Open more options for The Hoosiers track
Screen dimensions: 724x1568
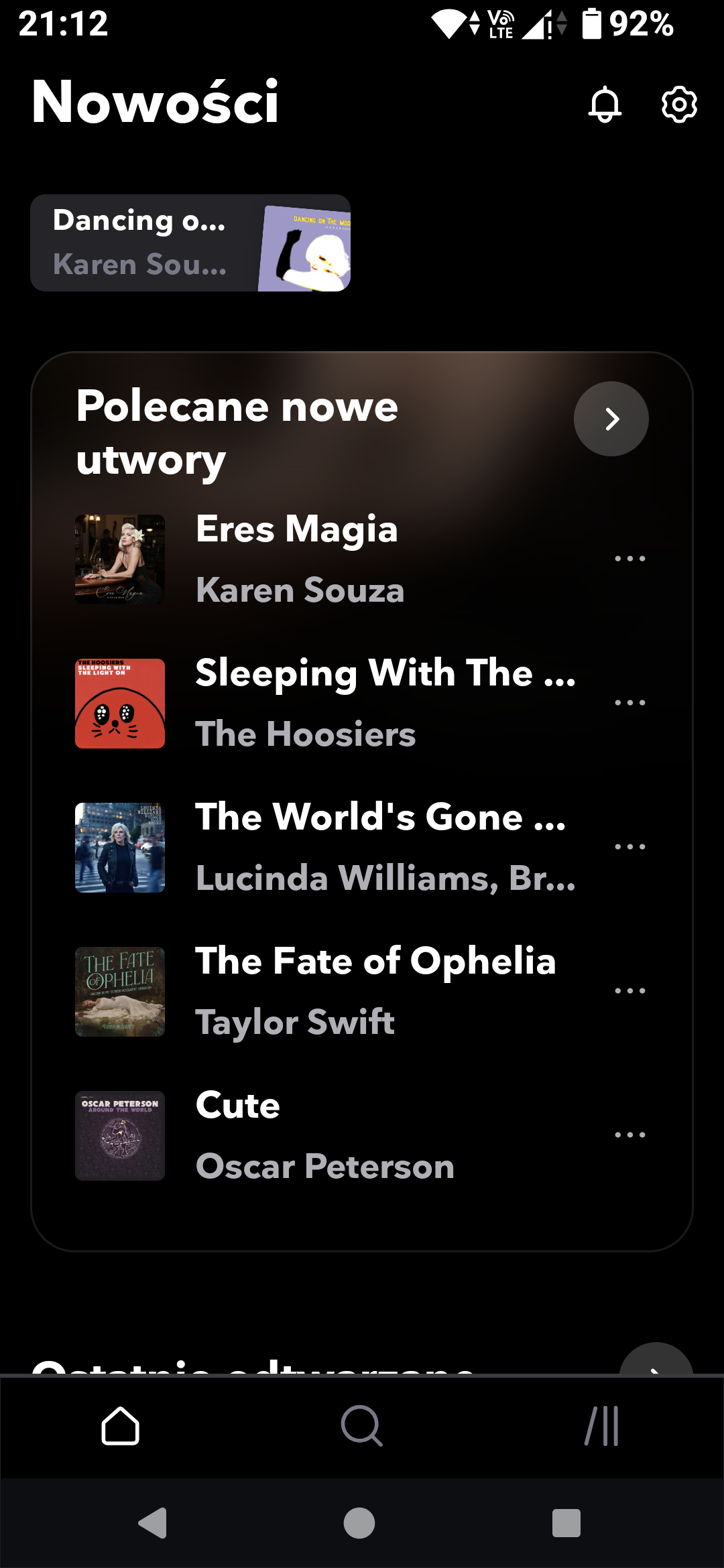pyautogui.click(x=629, y=703)
